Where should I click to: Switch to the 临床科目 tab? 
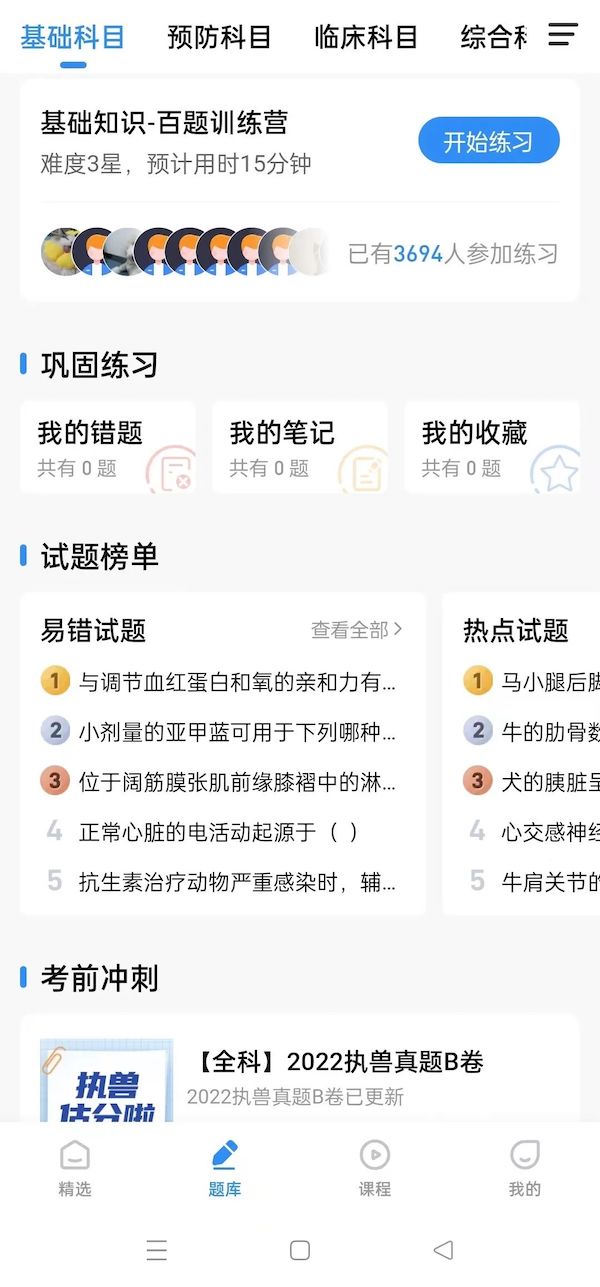pos(365,38)
